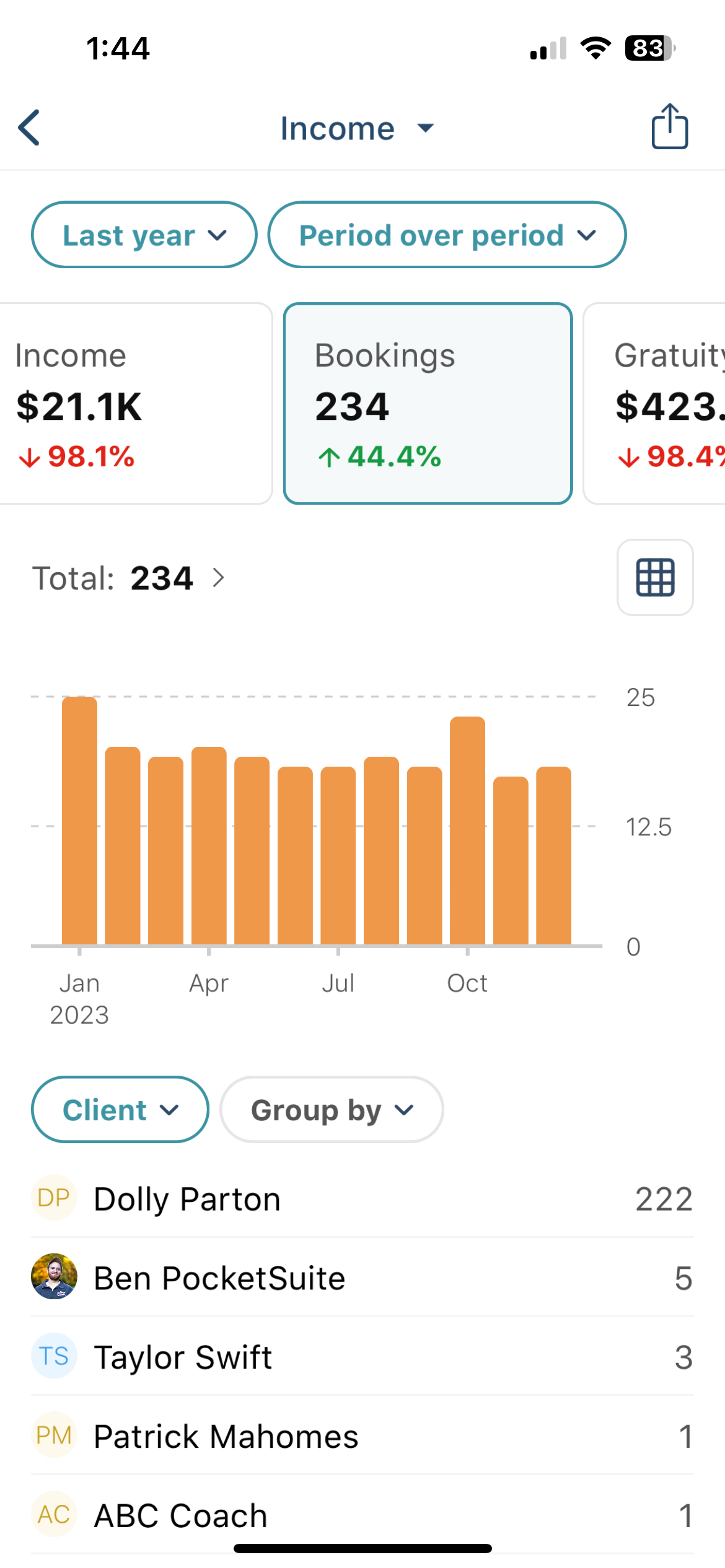Share this report via export icon

tap(670, 126)
